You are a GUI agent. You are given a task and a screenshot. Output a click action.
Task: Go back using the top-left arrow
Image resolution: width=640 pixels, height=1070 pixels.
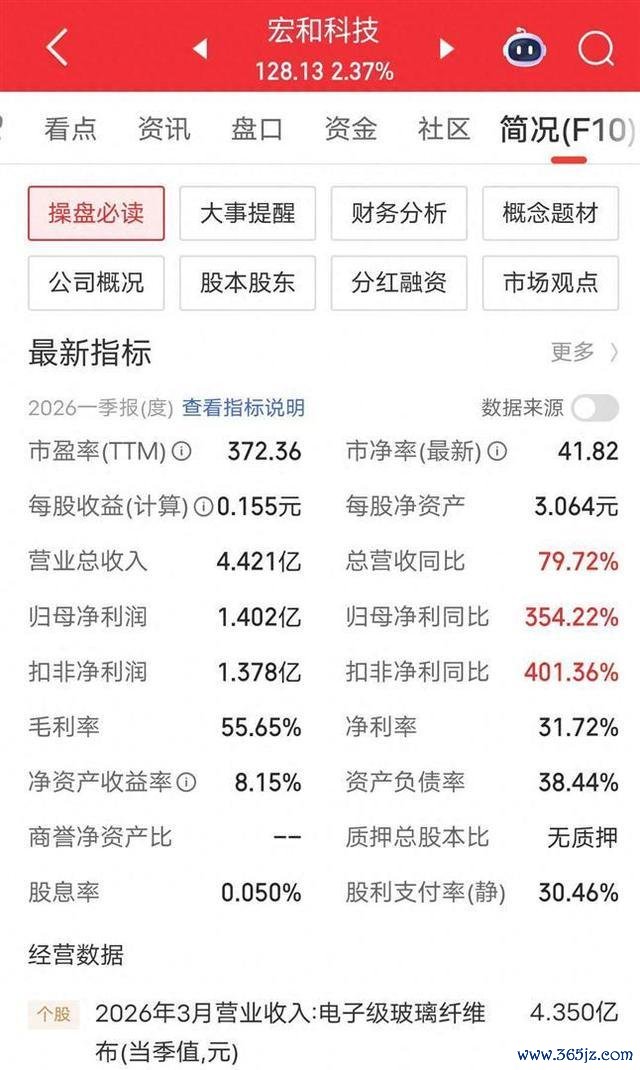57,46
